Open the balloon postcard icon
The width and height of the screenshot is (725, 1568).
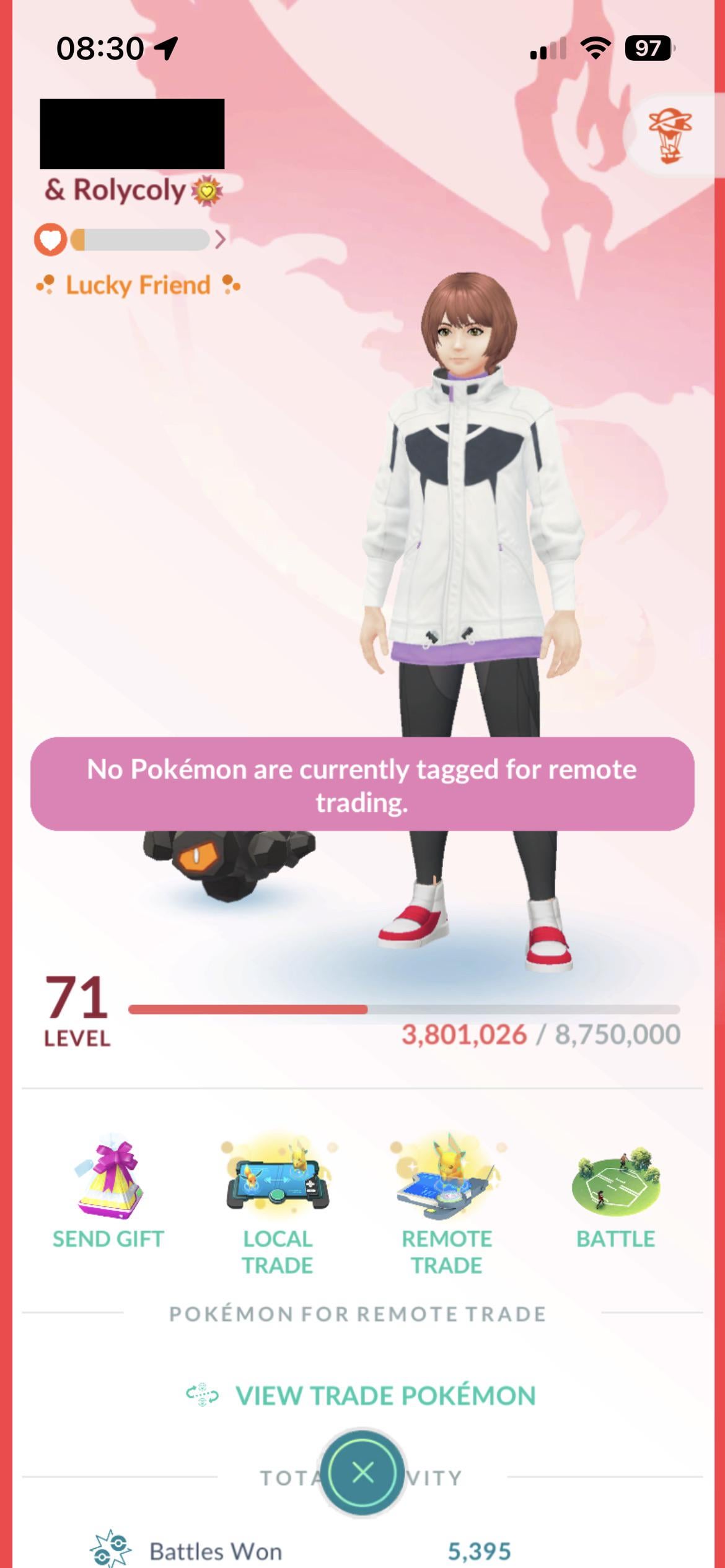click(x=670, y=136)
